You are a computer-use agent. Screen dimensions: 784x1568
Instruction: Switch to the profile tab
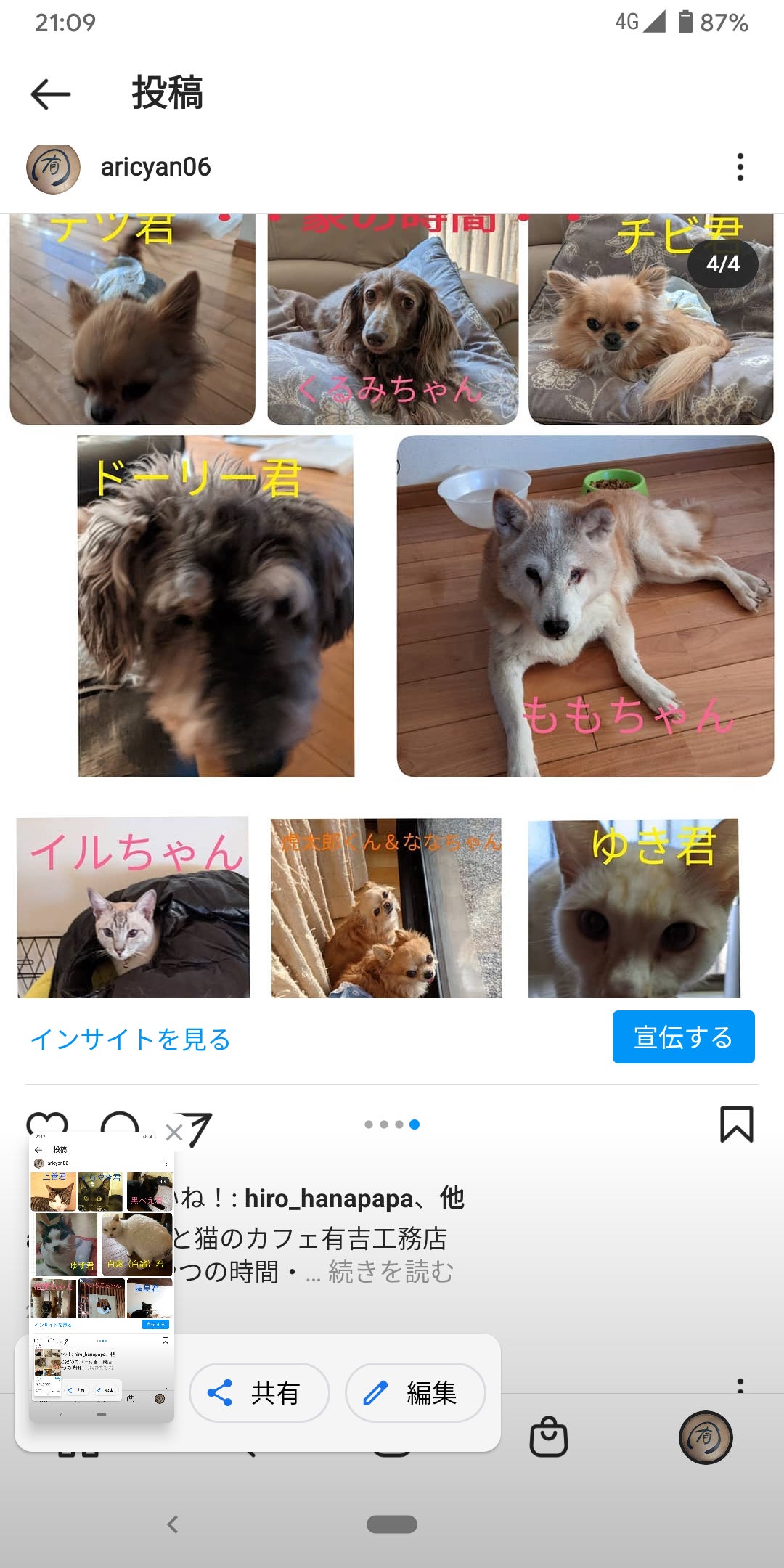pyautogui.click(x=706, y=1437)
